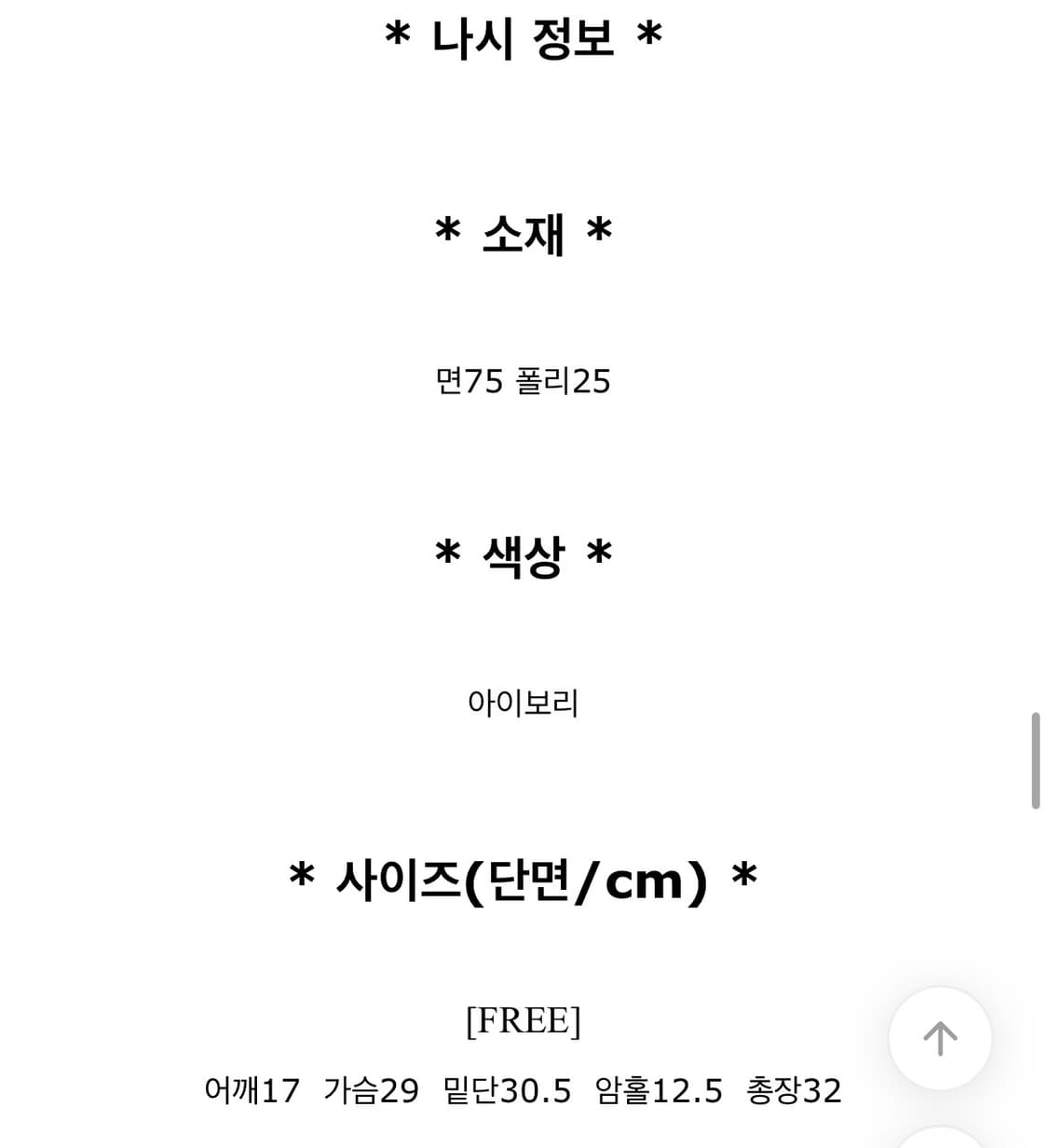
Task: Select the '* 소재 *' section title
Action: [524, 233]
